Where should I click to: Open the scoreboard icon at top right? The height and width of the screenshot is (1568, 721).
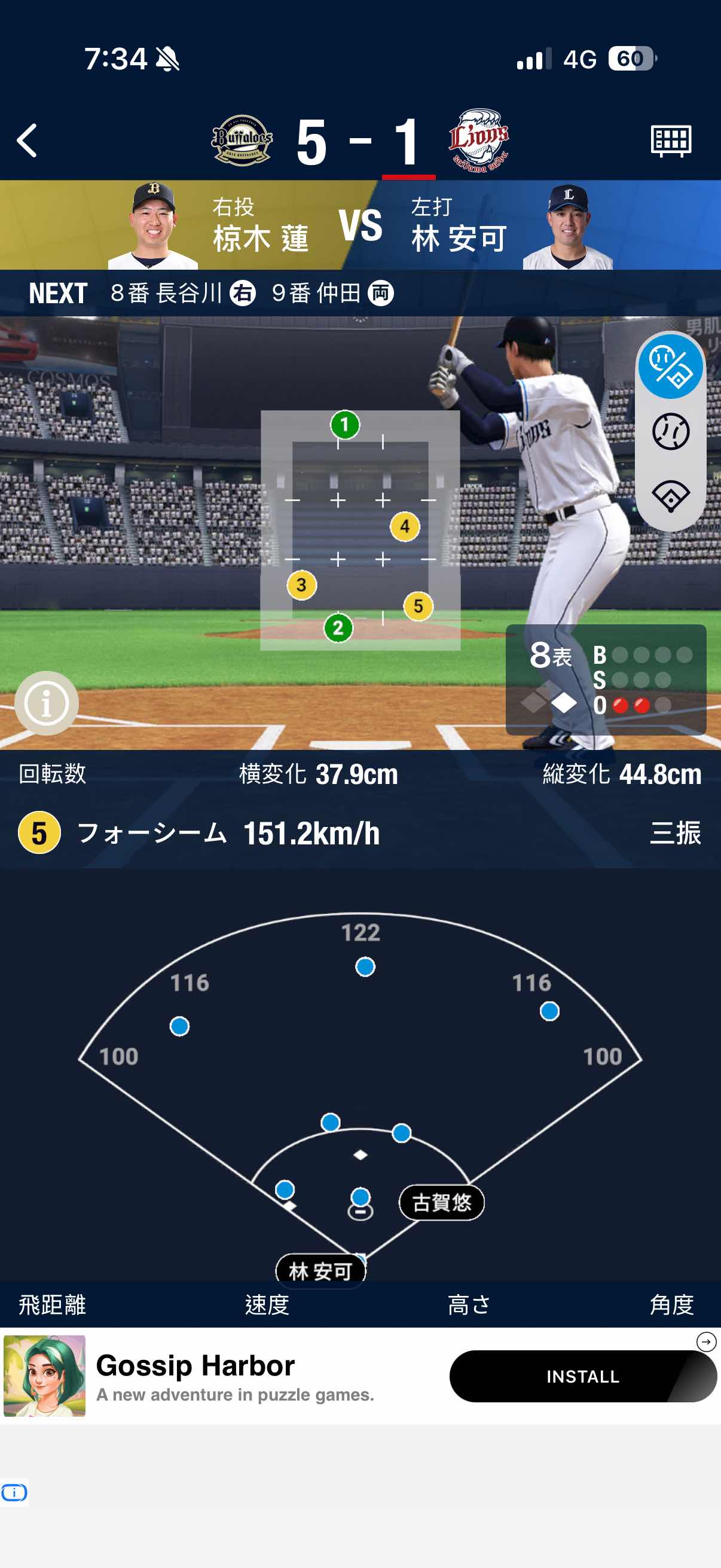pos(671,140)
